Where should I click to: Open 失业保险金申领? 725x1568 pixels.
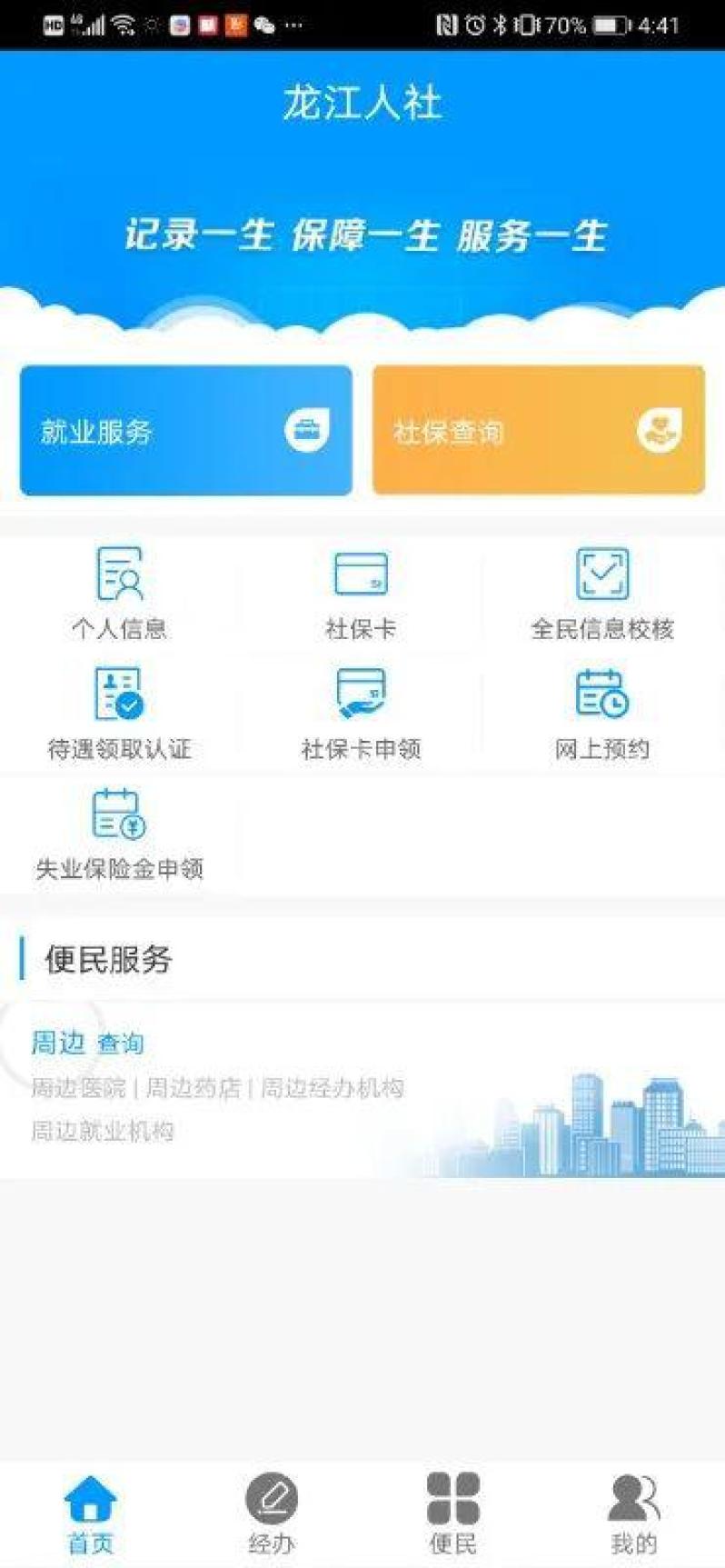coord(119,834)
